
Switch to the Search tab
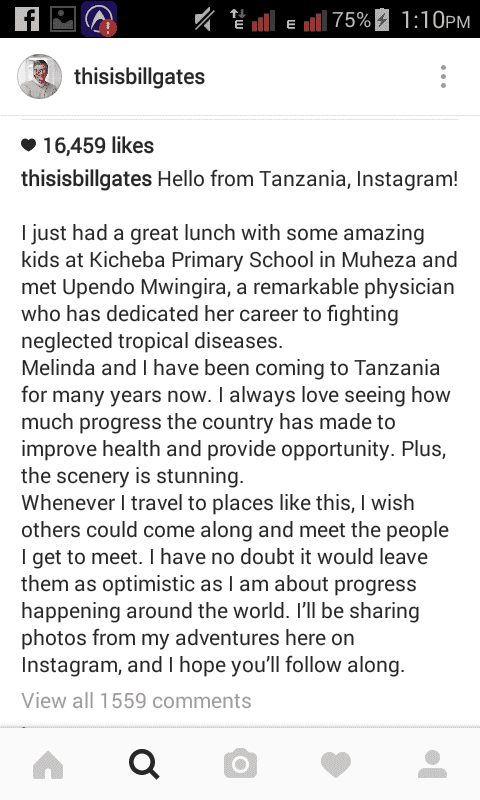(x=144, y=764)
